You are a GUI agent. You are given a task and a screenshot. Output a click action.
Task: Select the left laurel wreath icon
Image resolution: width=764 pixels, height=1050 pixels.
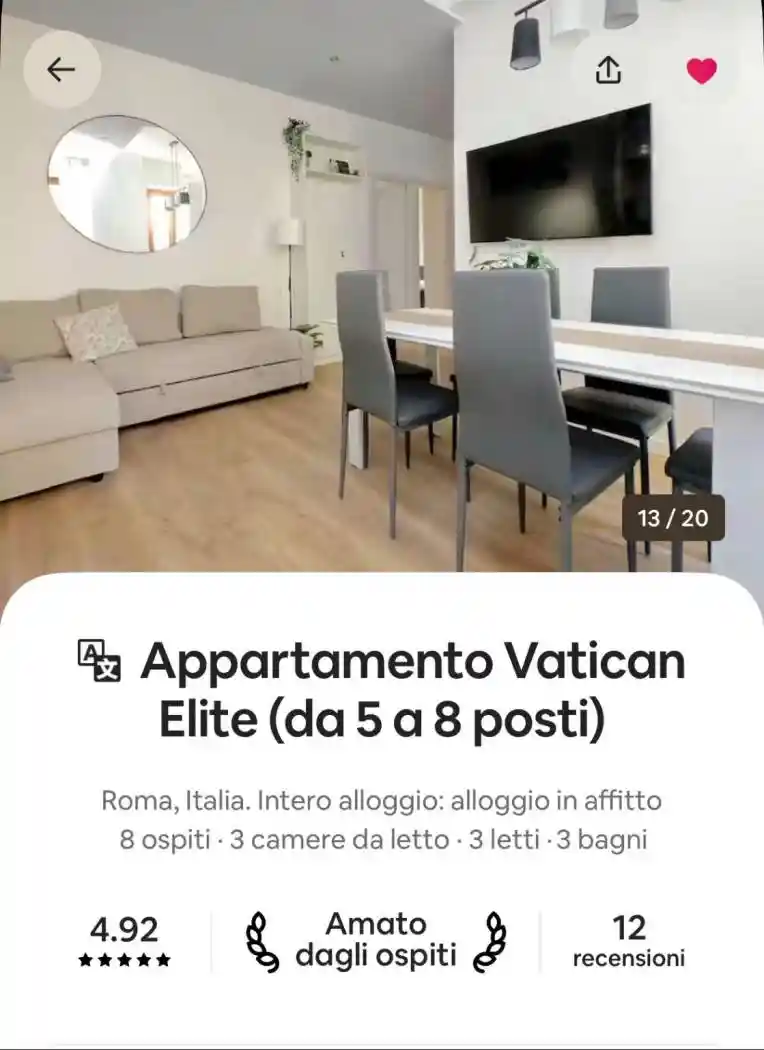(262, 938)
